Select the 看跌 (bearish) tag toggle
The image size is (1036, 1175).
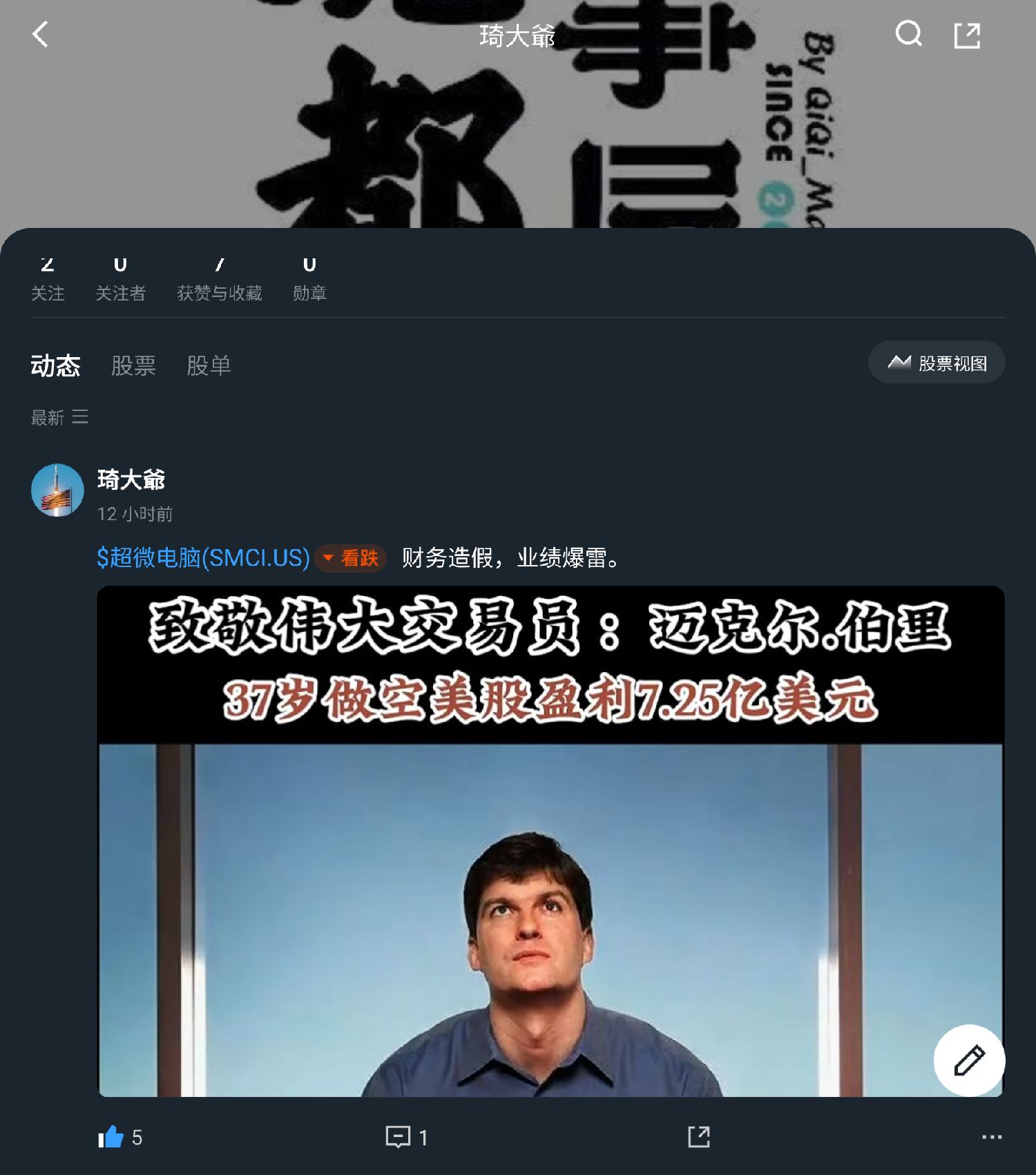pyautogui.click(x=349, y=559)
